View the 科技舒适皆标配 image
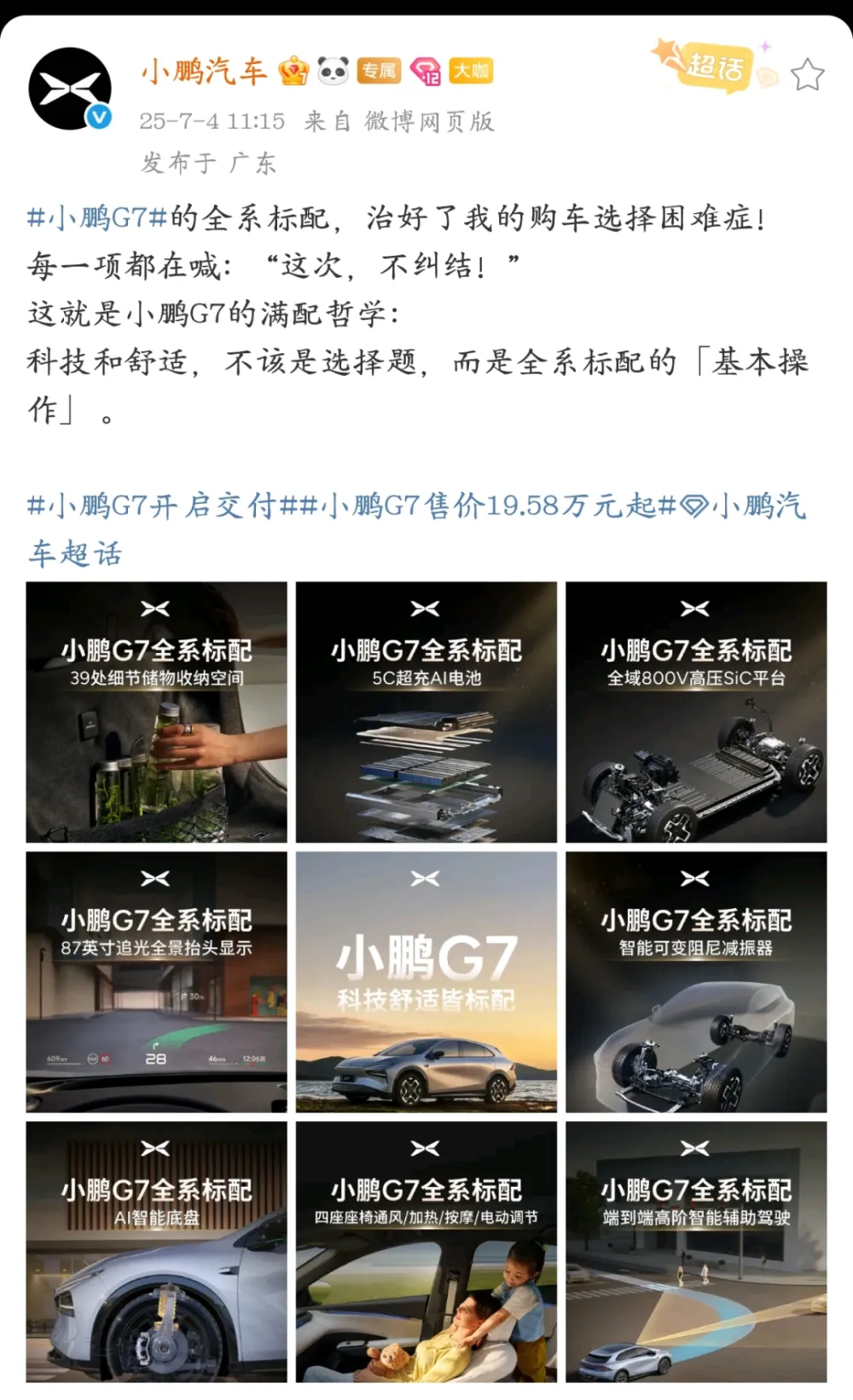 coord(426,981)
